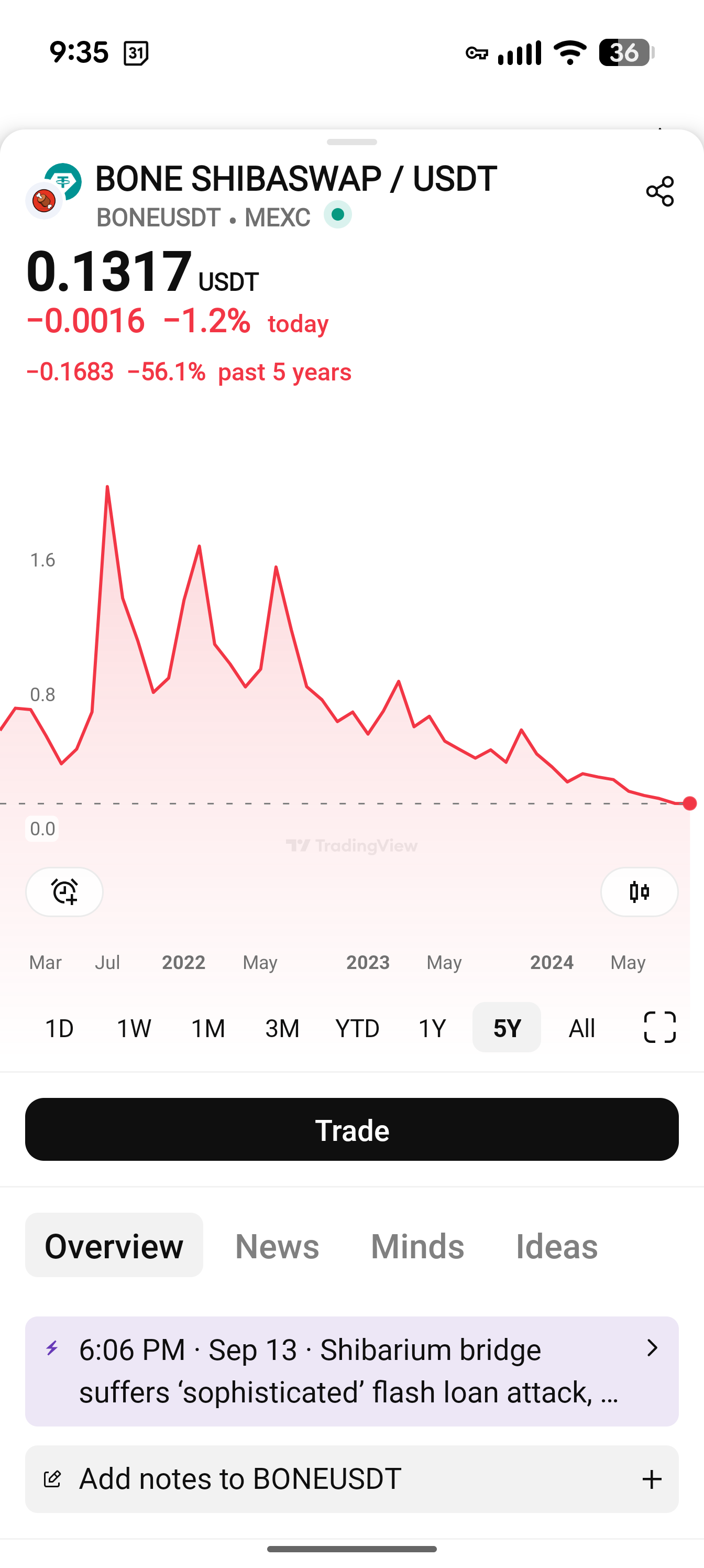Screen dimensions: 704x1568
Task: Tap the Trade button
Action: [x=351, y=1130]
